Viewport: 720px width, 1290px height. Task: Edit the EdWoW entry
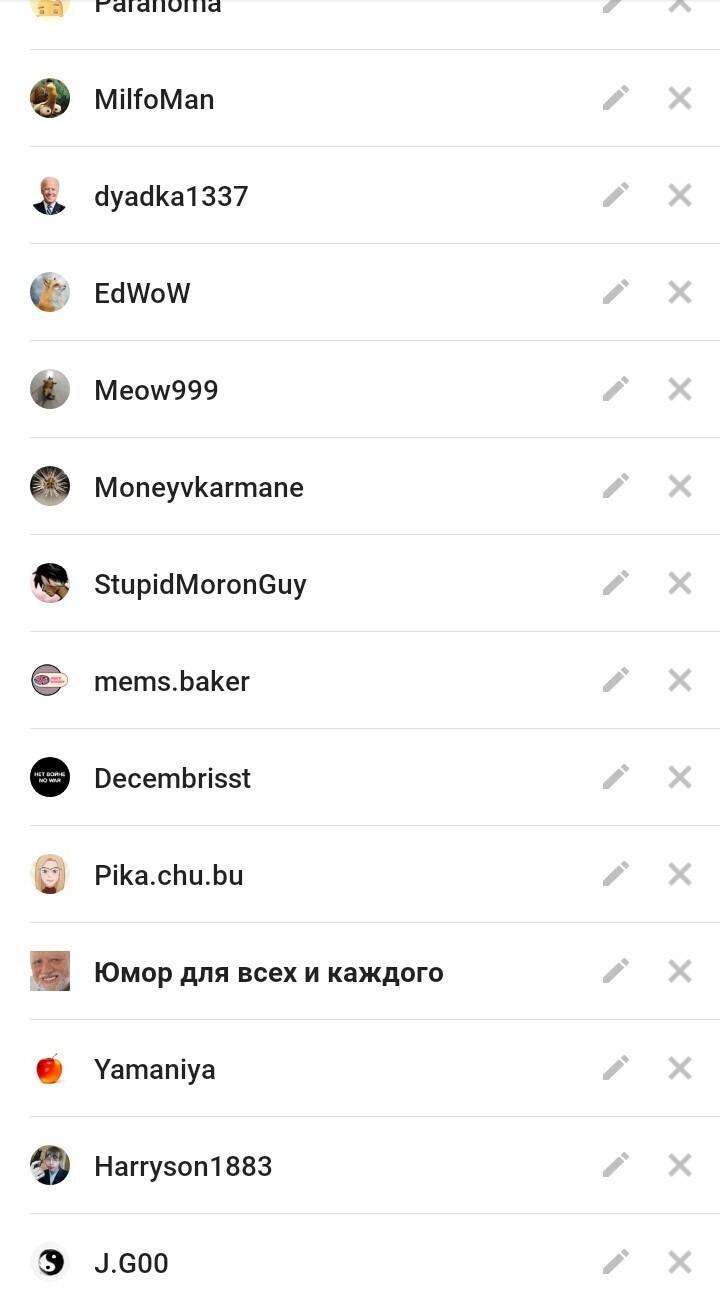(616, 292)
